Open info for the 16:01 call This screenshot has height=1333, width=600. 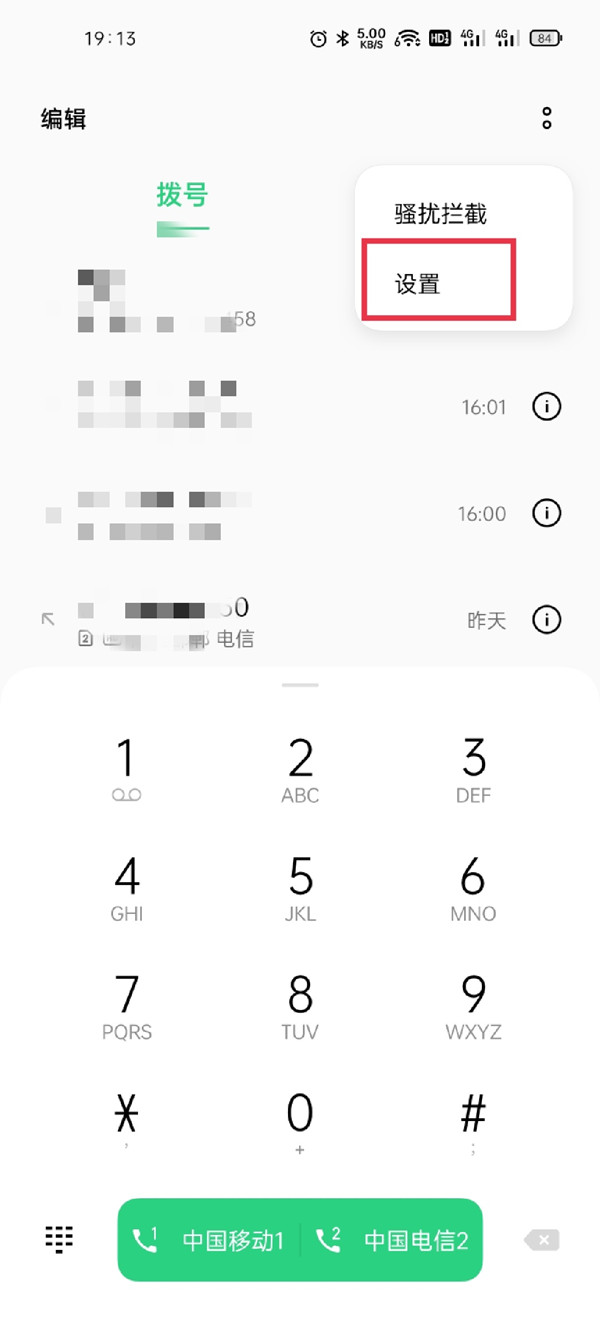pyautogui.click(x=546, y=407)
